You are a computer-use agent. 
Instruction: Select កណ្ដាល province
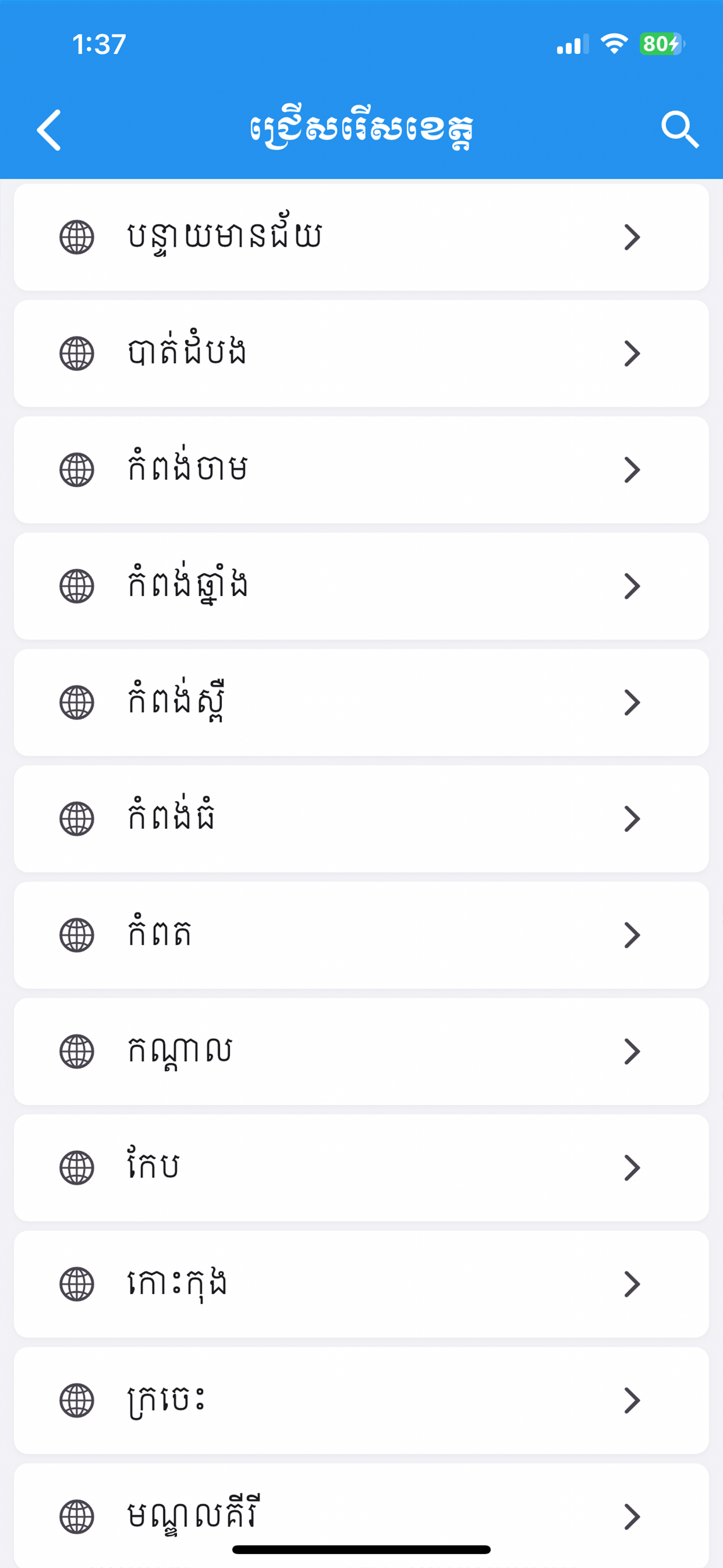(361, 1051)
